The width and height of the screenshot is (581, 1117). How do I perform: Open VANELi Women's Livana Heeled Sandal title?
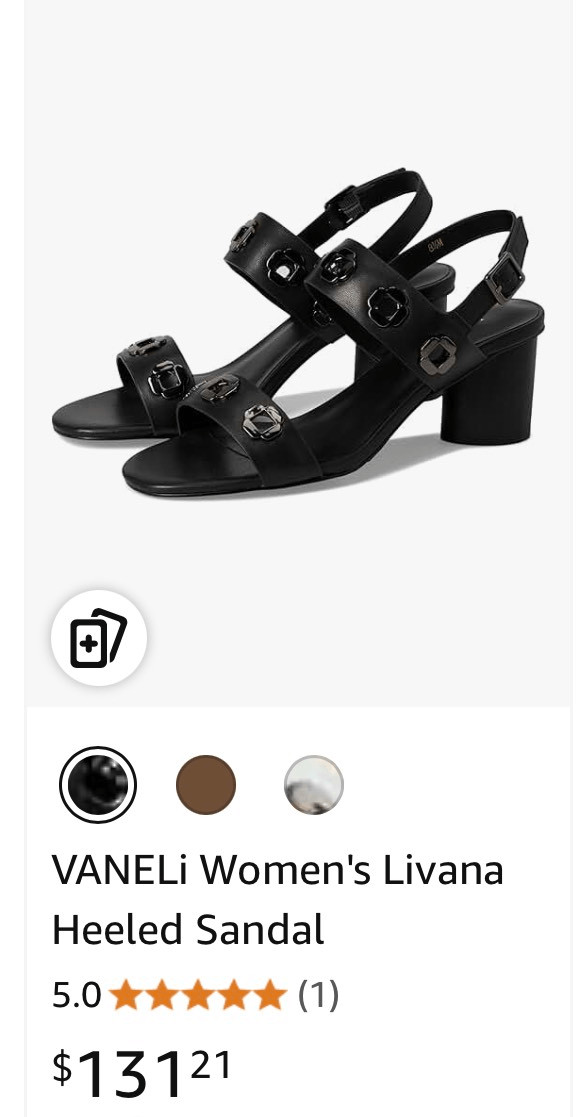[278, 900]
